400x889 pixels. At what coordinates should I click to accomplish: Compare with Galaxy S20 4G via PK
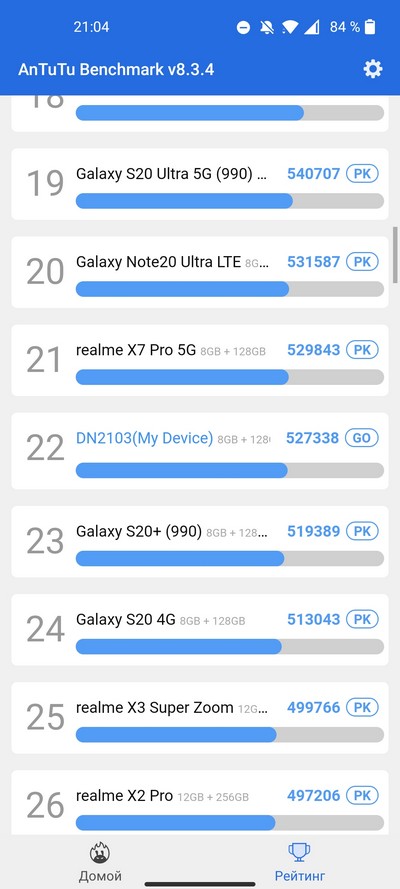(362, 619)
